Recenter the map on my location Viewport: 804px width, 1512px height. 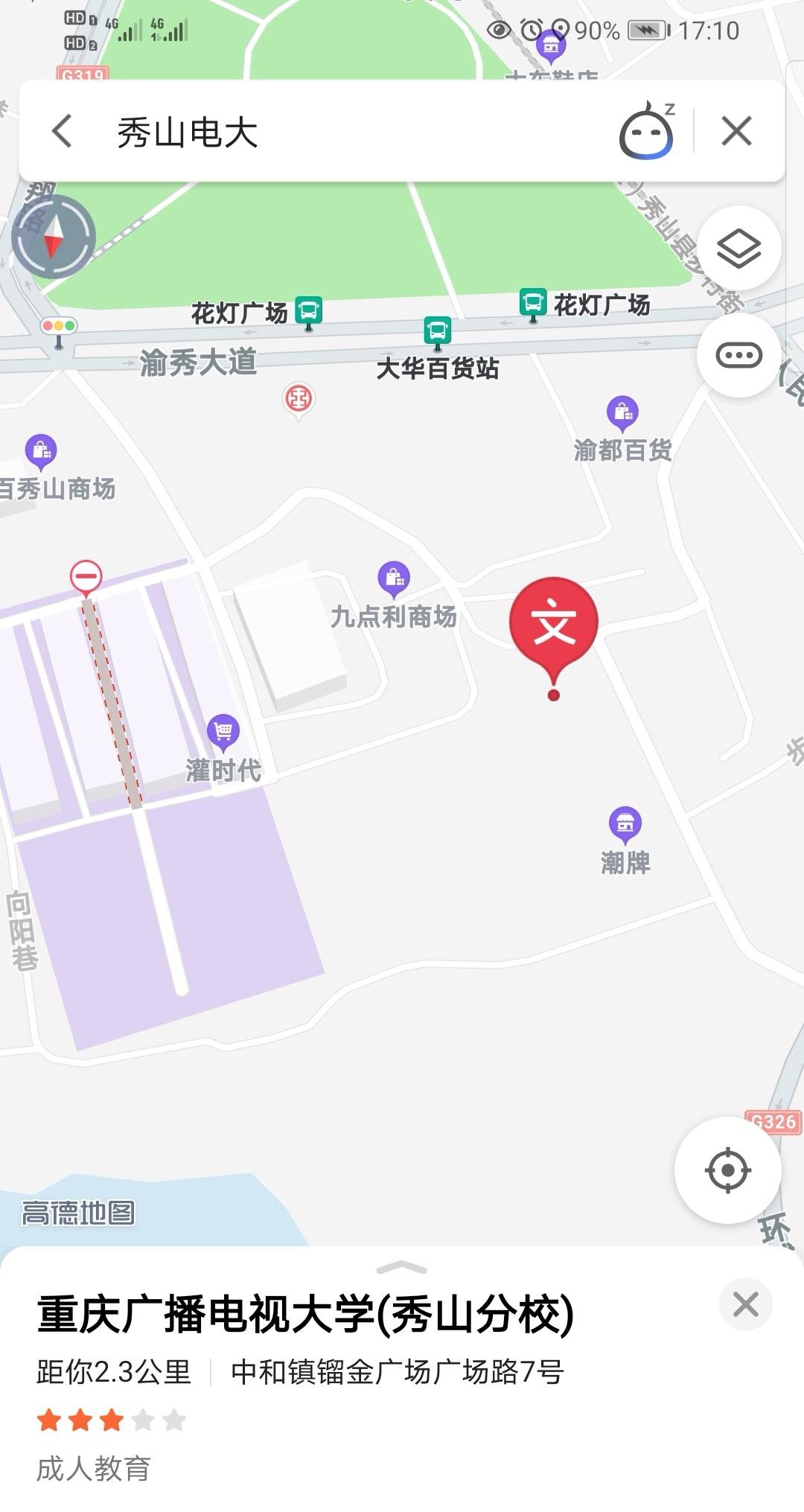727,1170
